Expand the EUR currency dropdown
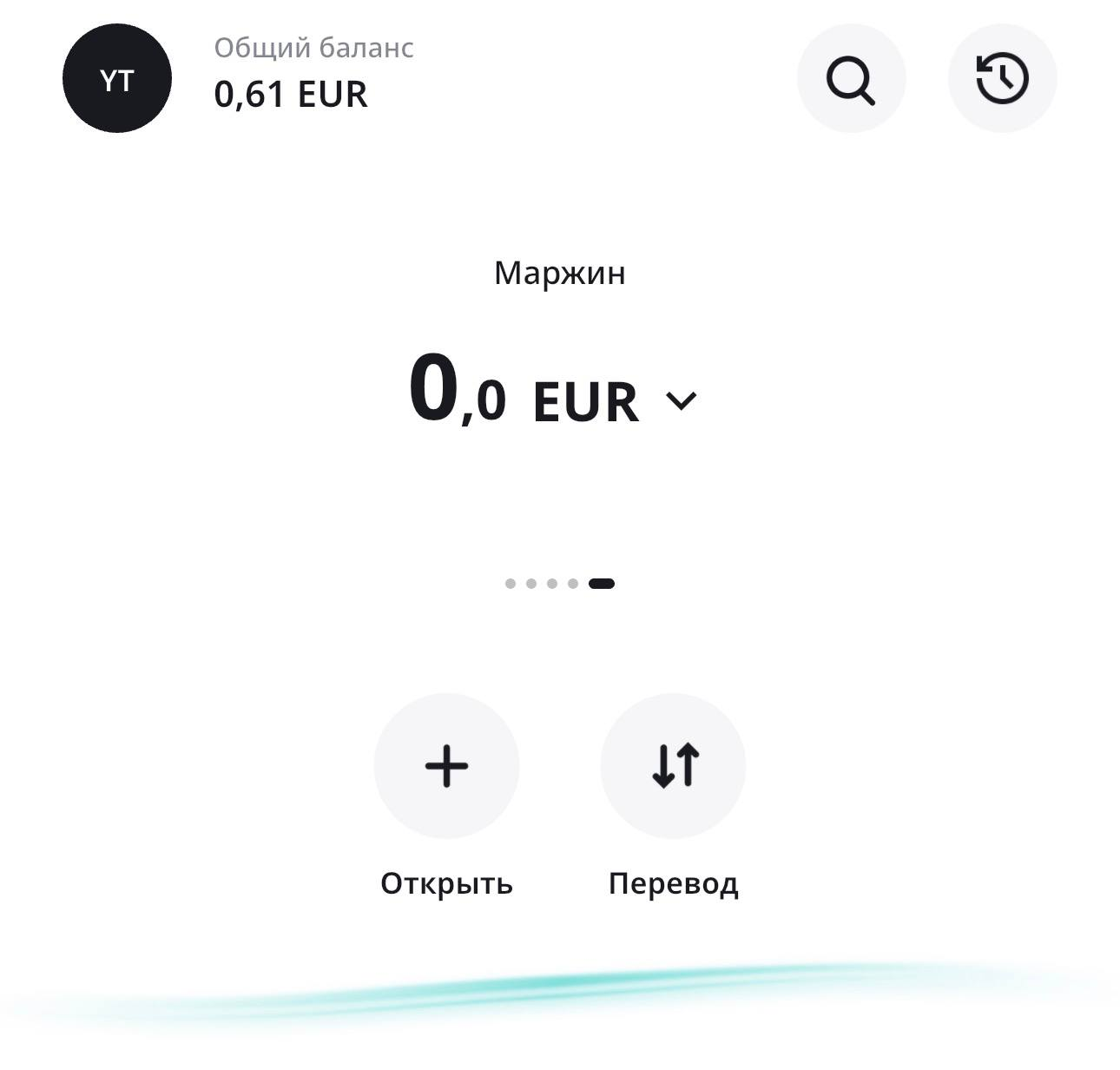The height and width of the screenshot is (1070, 1120). coord(681,400)
